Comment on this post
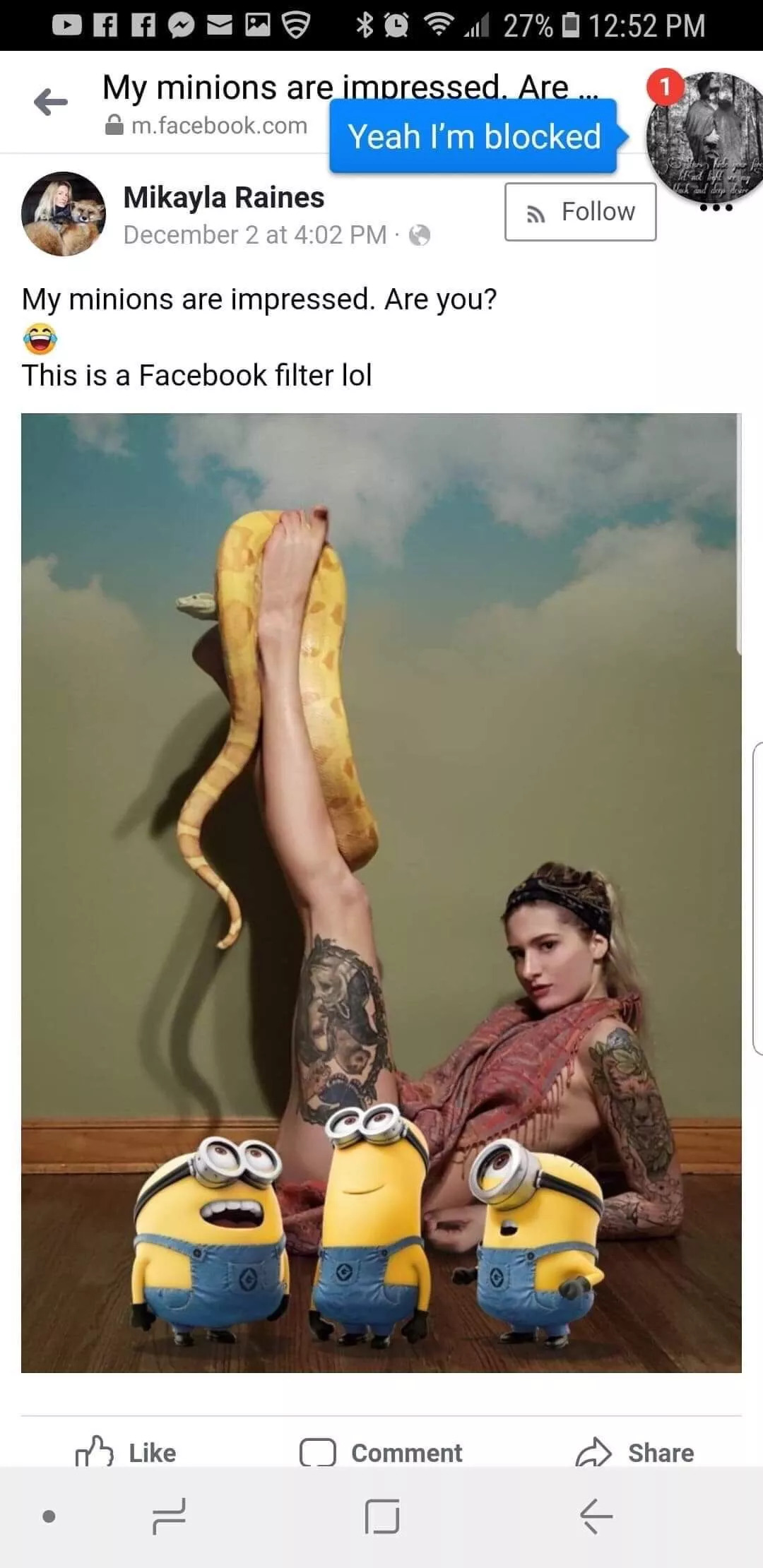The width and height of the screenshot is (763, 1568). (381, 1452)
